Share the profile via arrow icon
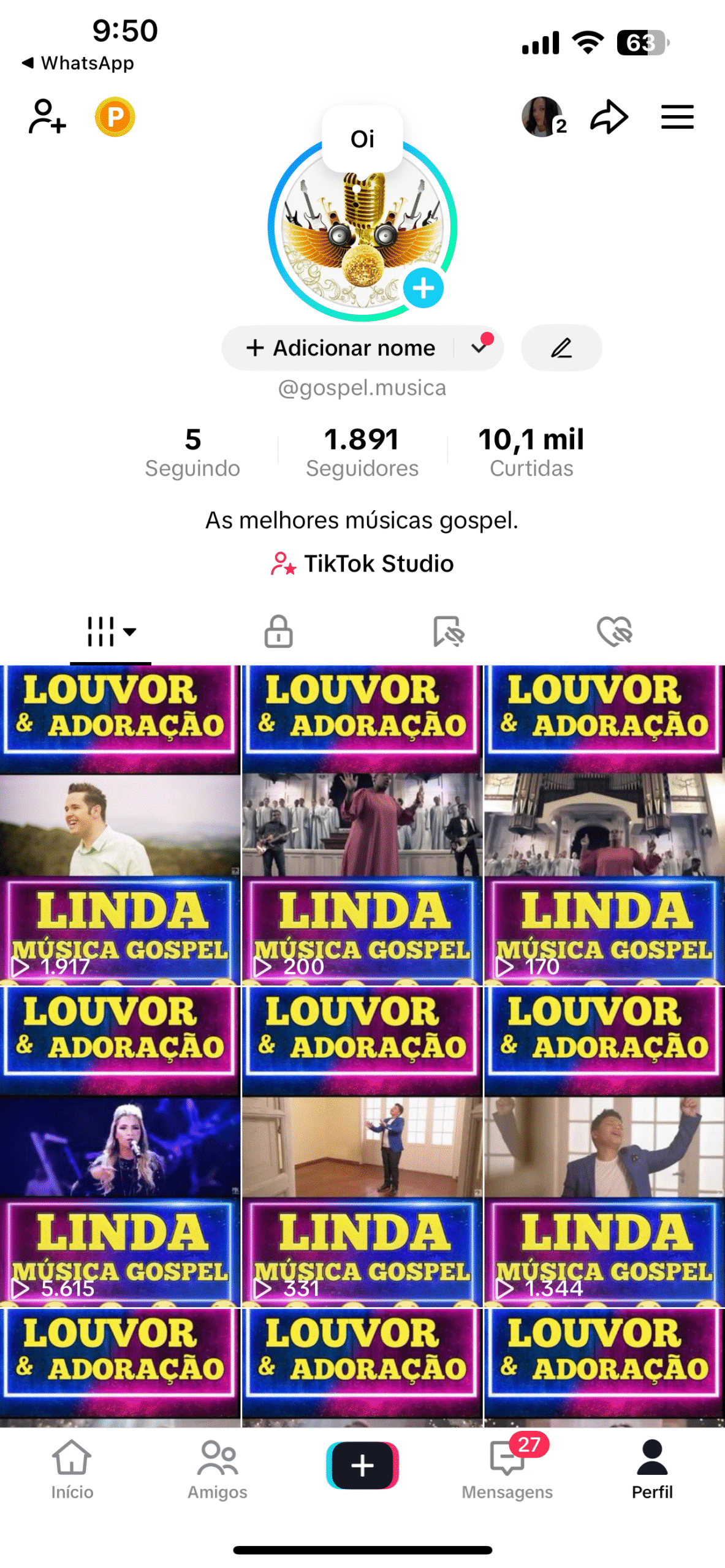The width and height of the screenshot is (725, 1568). pos(609,116)
